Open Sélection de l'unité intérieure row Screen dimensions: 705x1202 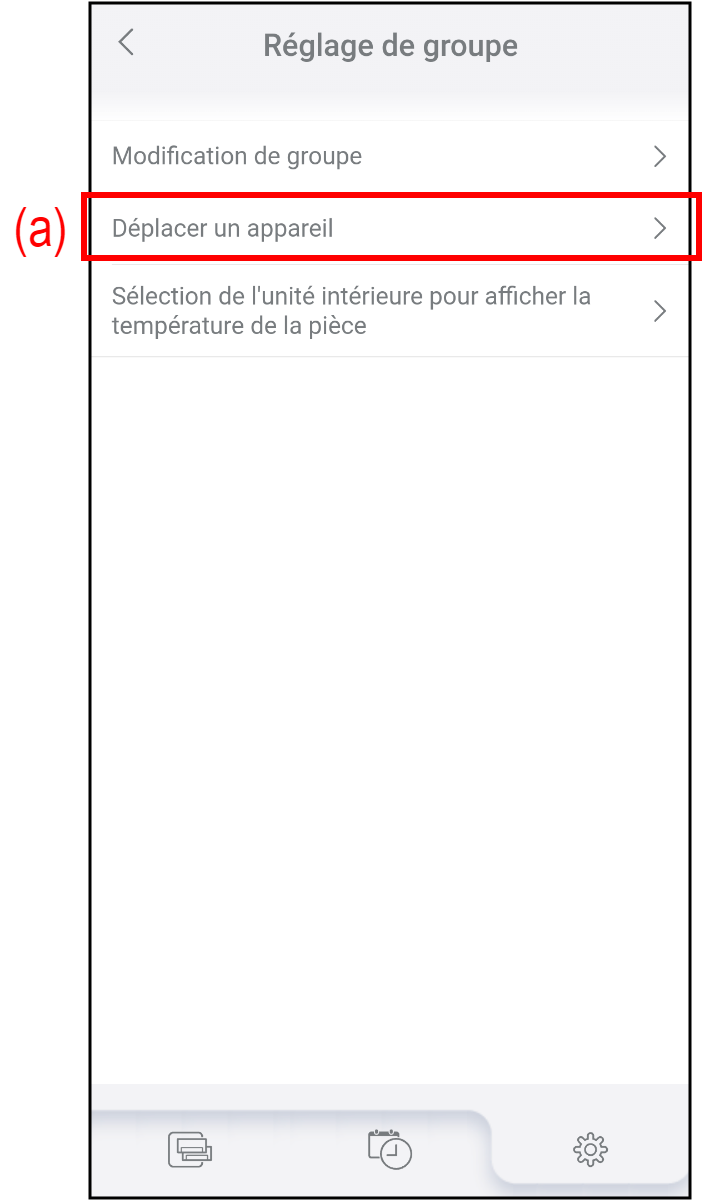(388, 311)
